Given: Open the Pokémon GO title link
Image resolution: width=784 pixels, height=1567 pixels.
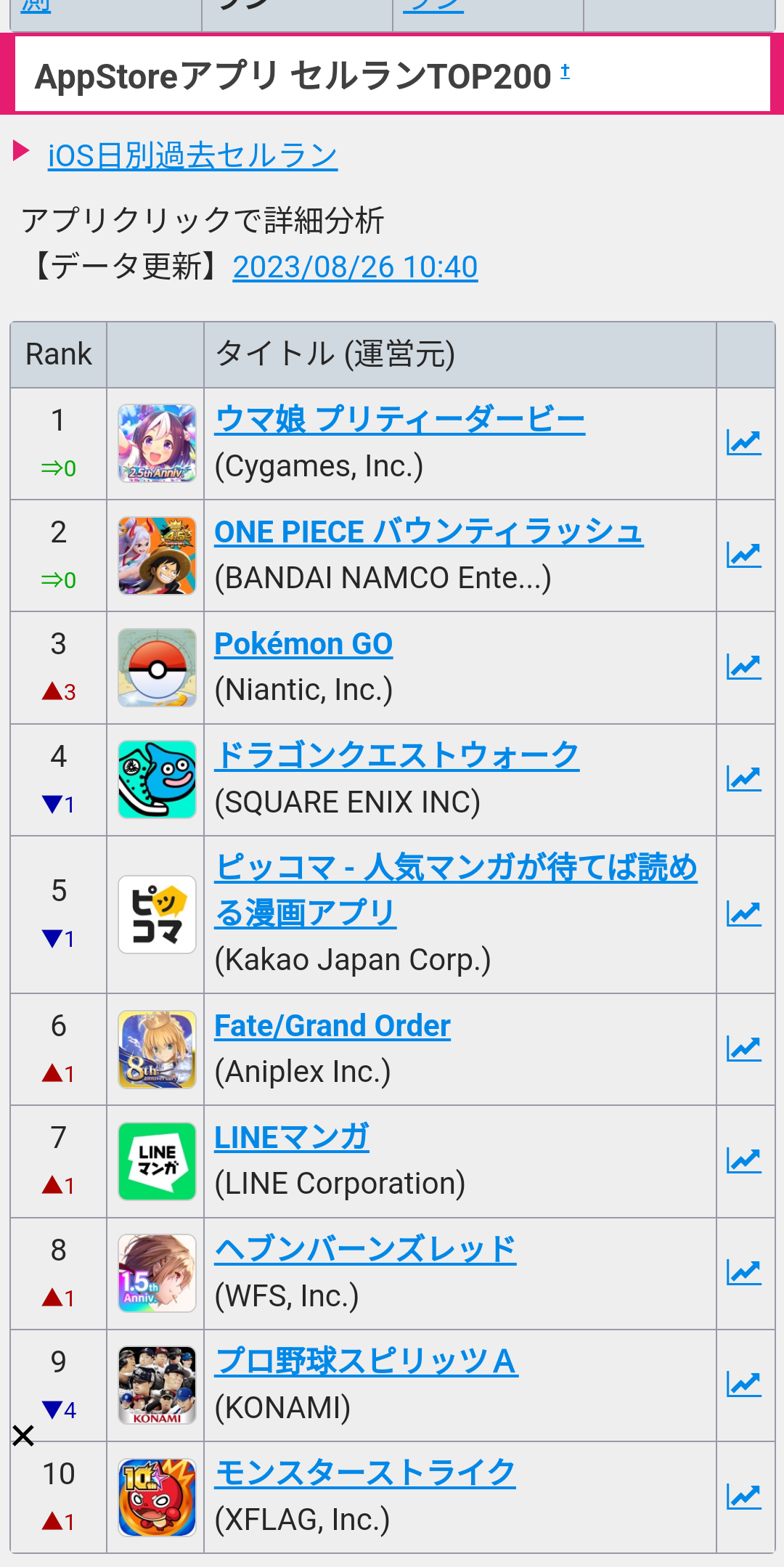Looking at the screenshot, I should (303, 644).
